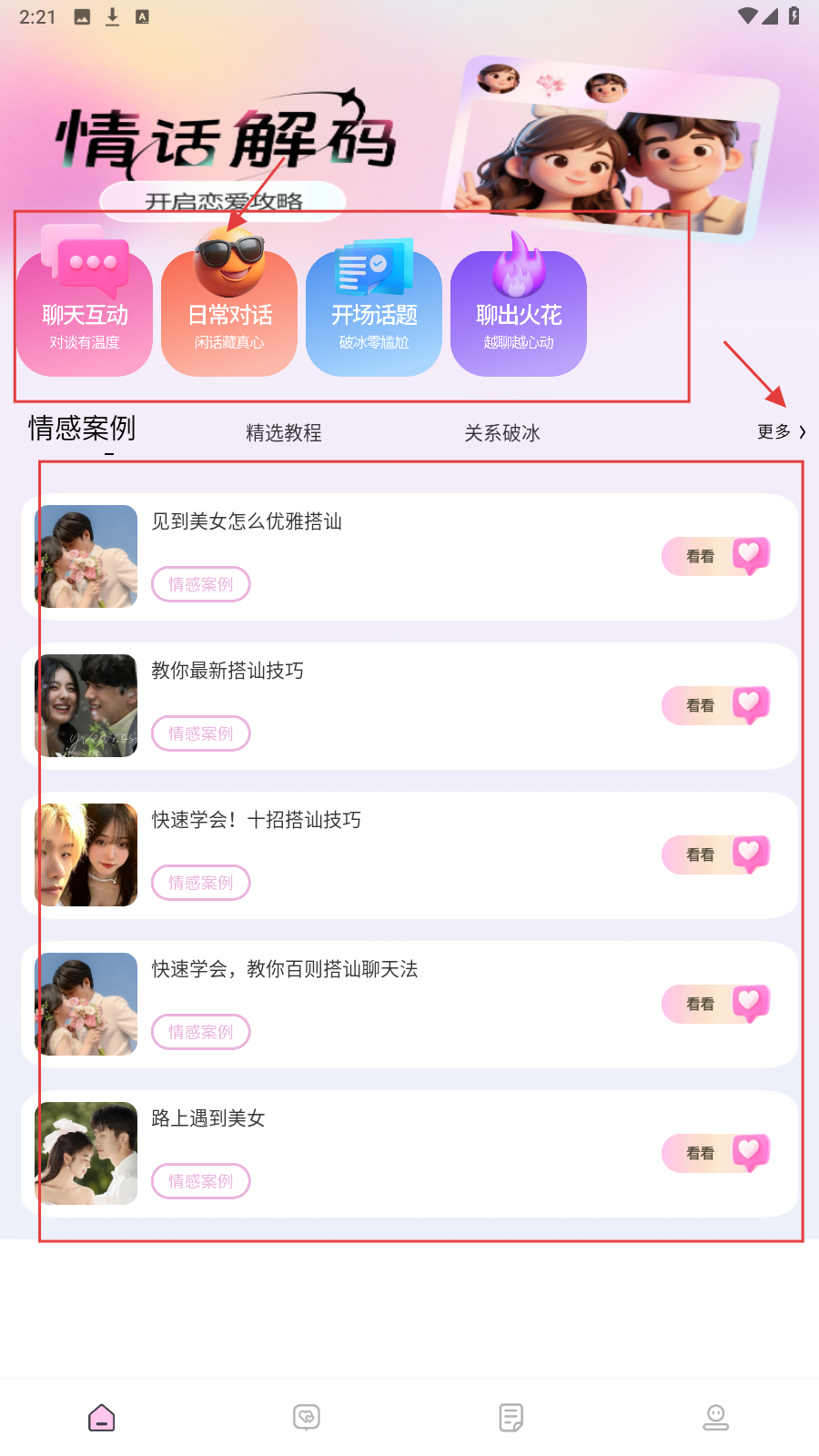This screenshot has width=819, height=1456.
Task: Open the heart chat tab in bottom bar
Action: pyautogui.click(x=307, y=1417)
